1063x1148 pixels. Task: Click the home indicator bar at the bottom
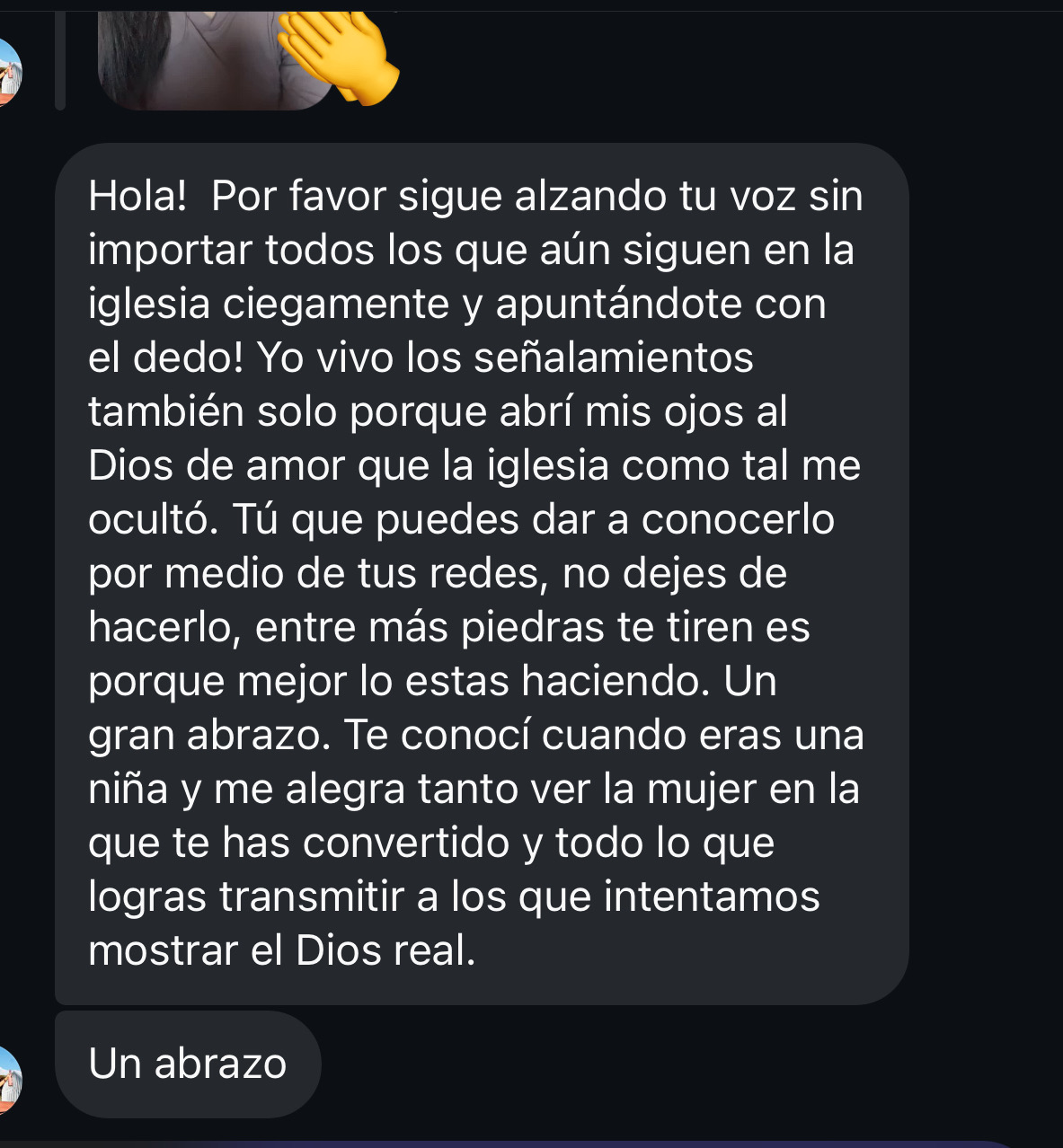(x=531, y=1143)
